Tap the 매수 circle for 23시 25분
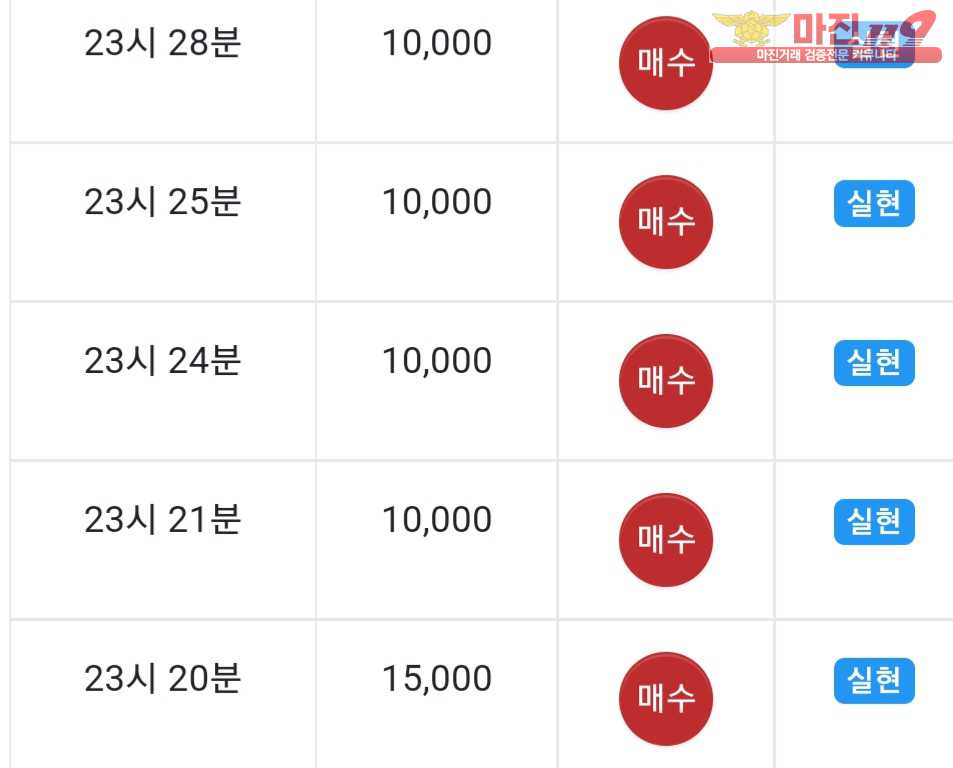 click(666, 221)
